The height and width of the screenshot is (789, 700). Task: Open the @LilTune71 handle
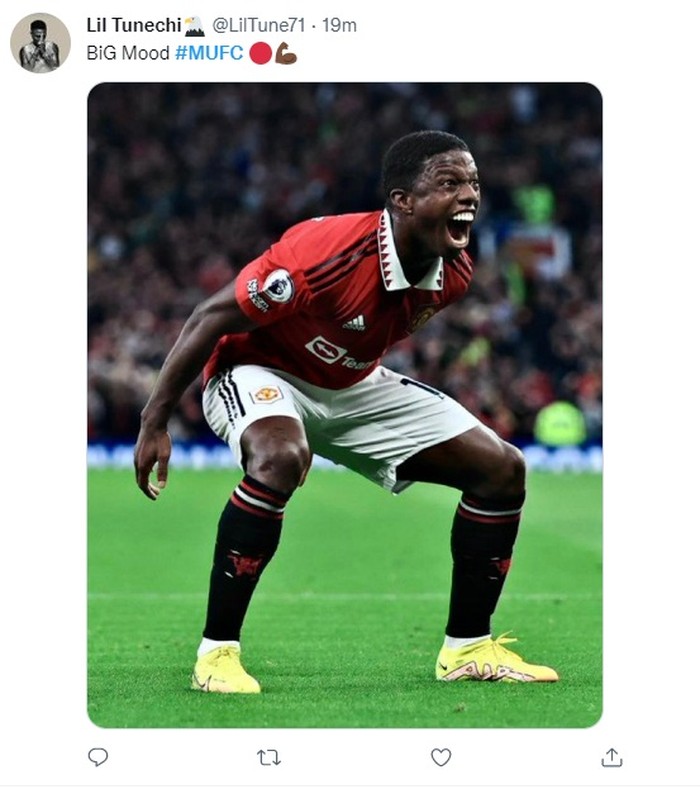[x=259, y=25]
